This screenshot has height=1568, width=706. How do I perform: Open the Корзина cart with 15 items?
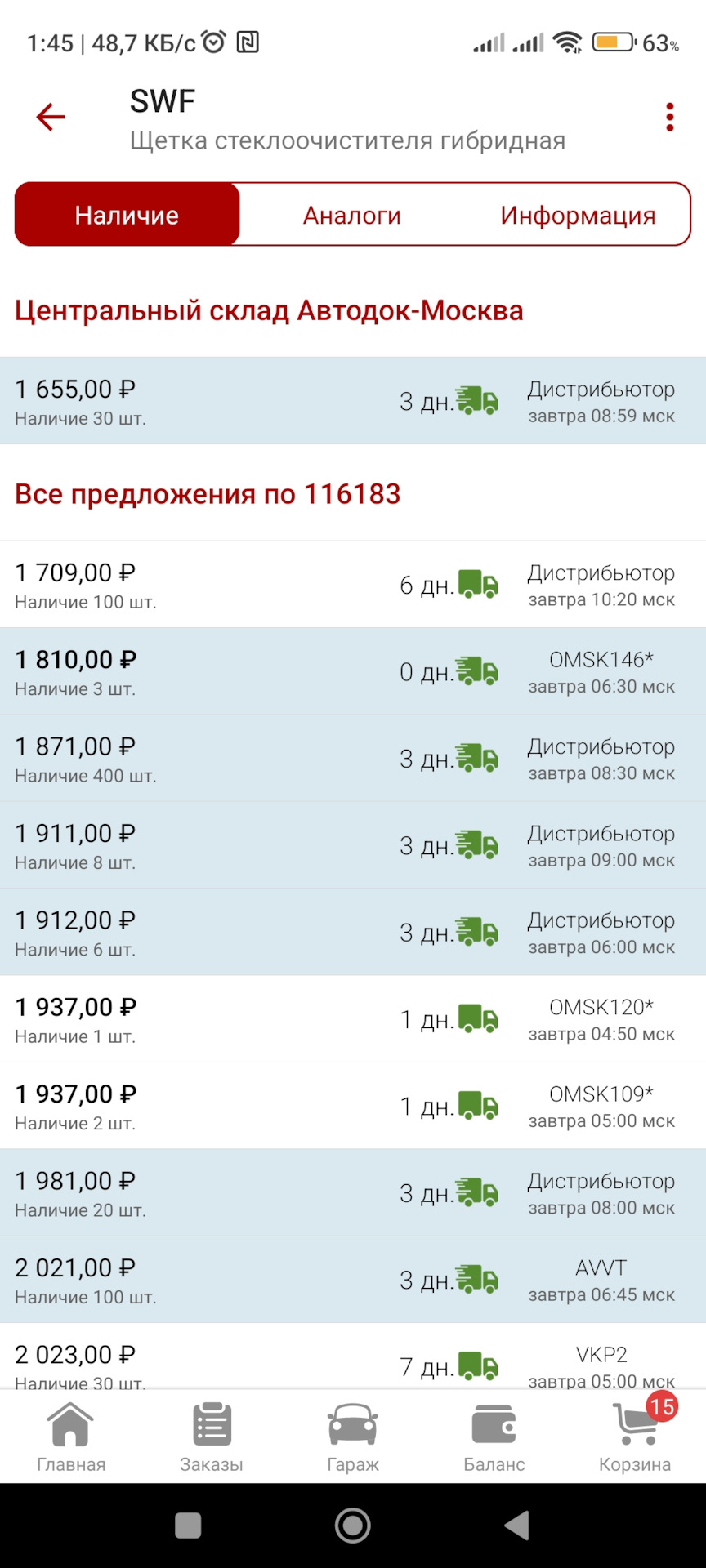pyautogui.click(x=636, y=1439)
